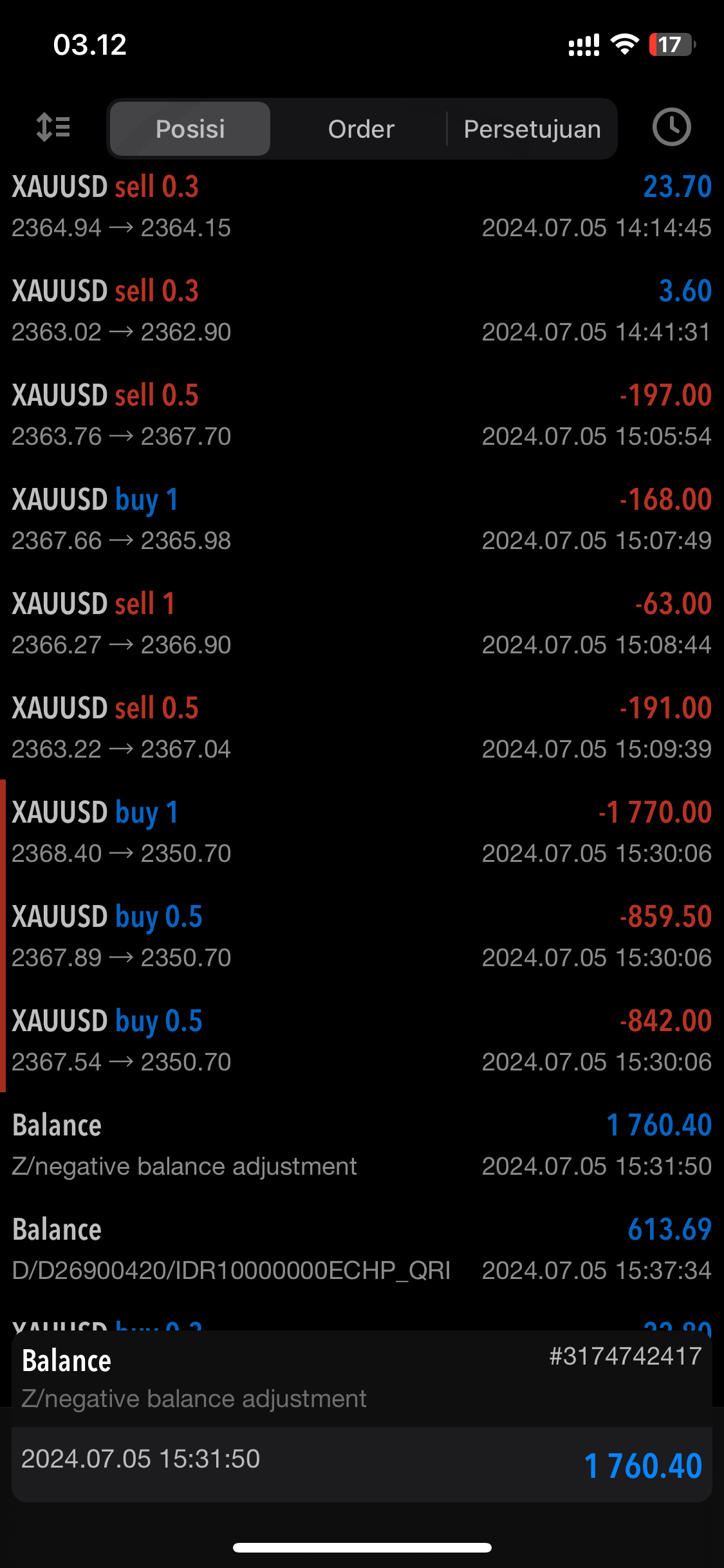
Task: Open the XAUUSD buy 1 trade losing 1 770.00
Action: tap(362, 832)
